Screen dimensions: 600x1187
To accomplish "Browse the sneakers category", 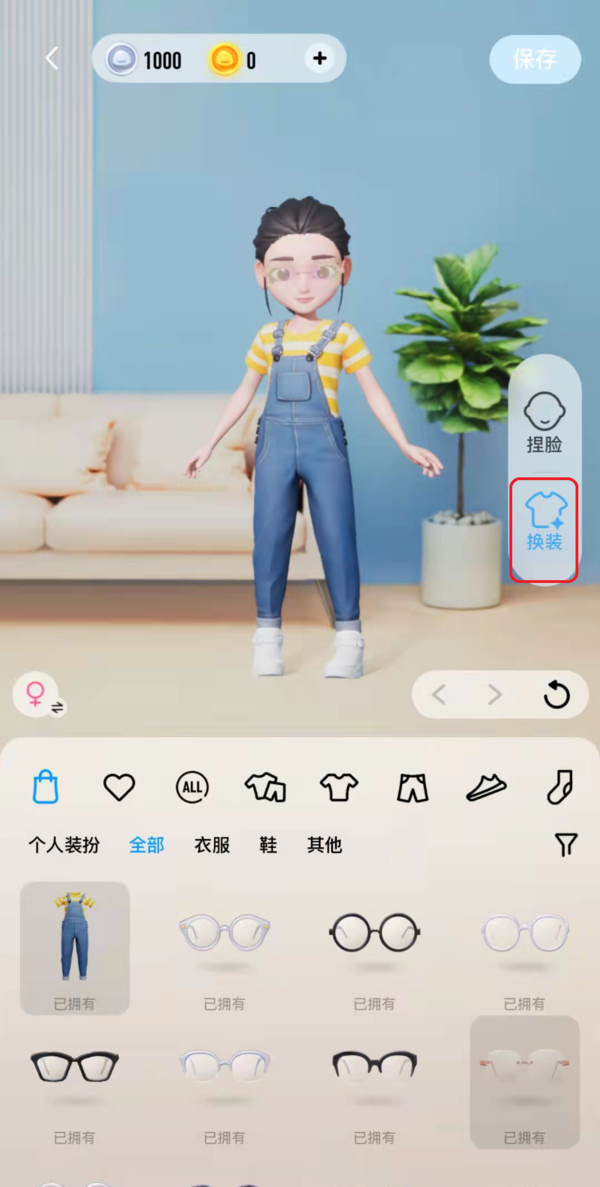I will tap(486, 788).
